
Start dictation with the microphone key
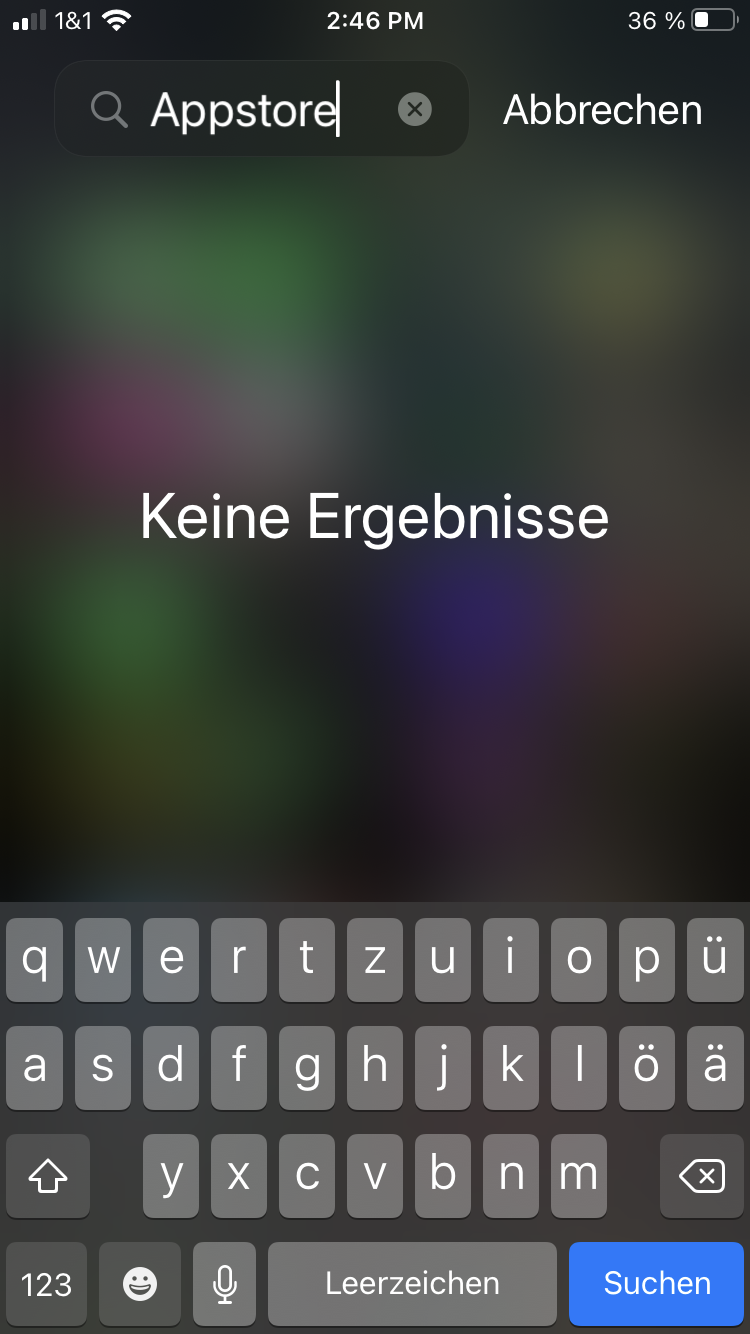(x=225, y=1284)
